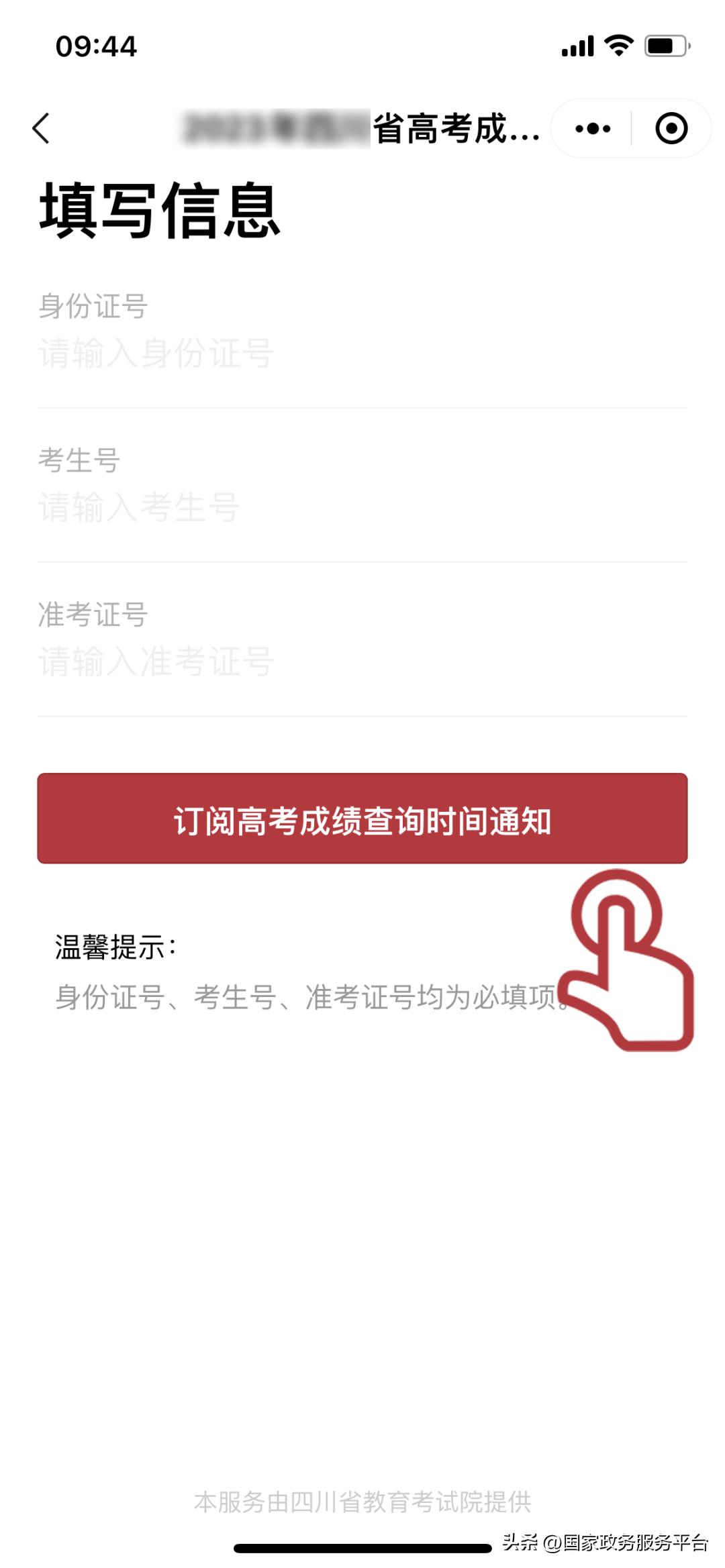725x1568 pixels.
Task: Tap the battery icon in status bar
Action: [661, 44]
